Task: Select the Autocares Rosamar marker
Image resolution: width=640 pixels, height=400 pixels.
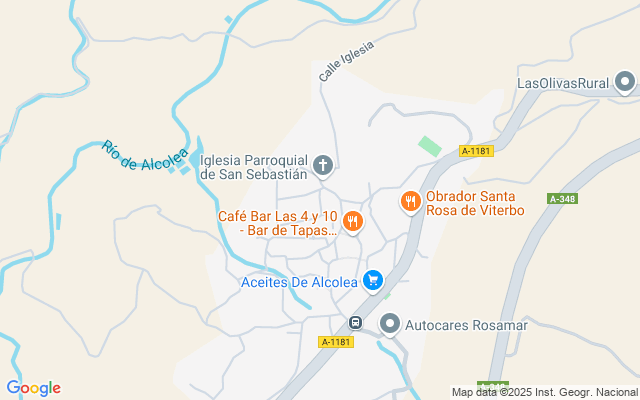Action: point(390,324)
